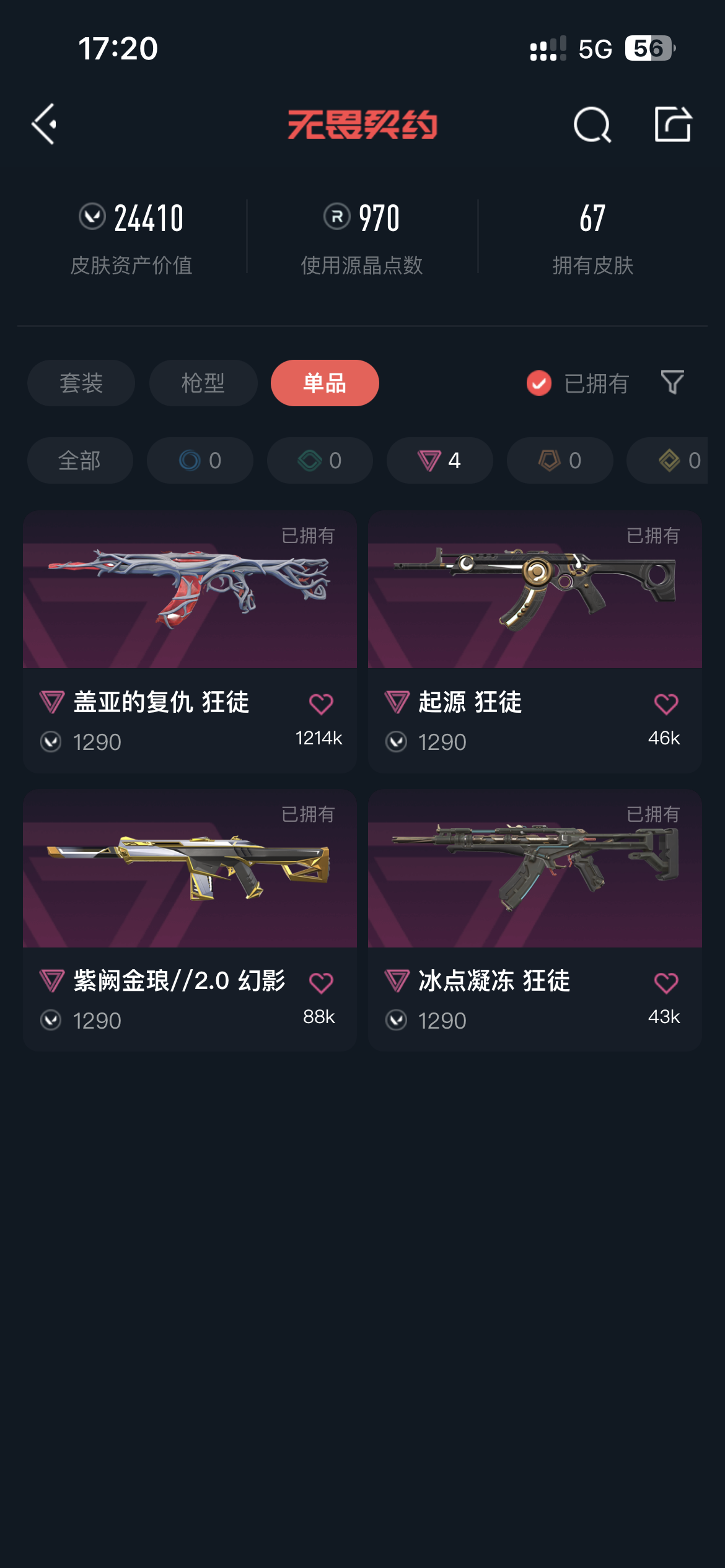Like the 盖亚的复仇 狂徒 skin
The width and height of the screenshot is (725, 1568).
321,704
